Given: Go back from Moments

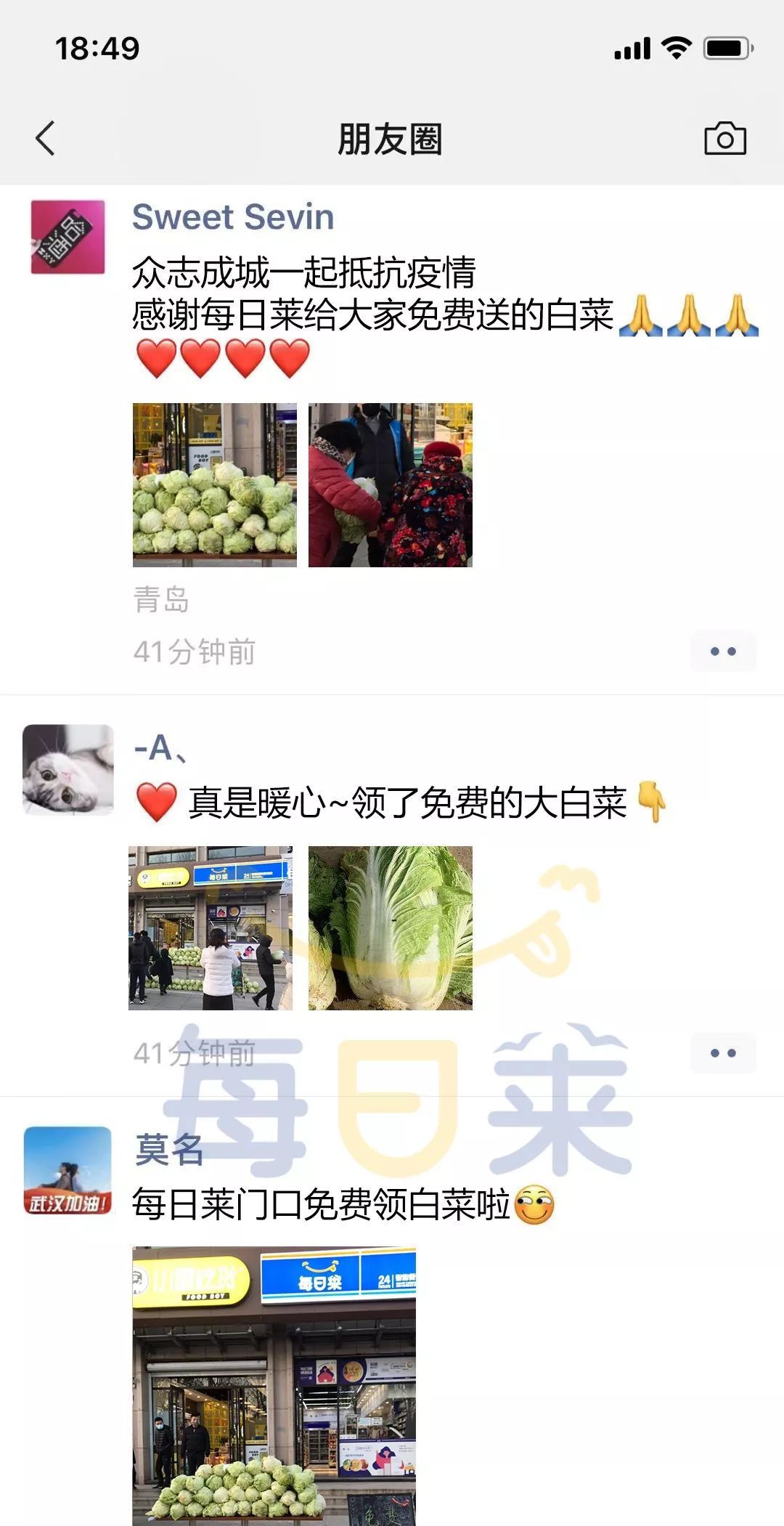Looking at the screenshot, I should pos(45,138).
